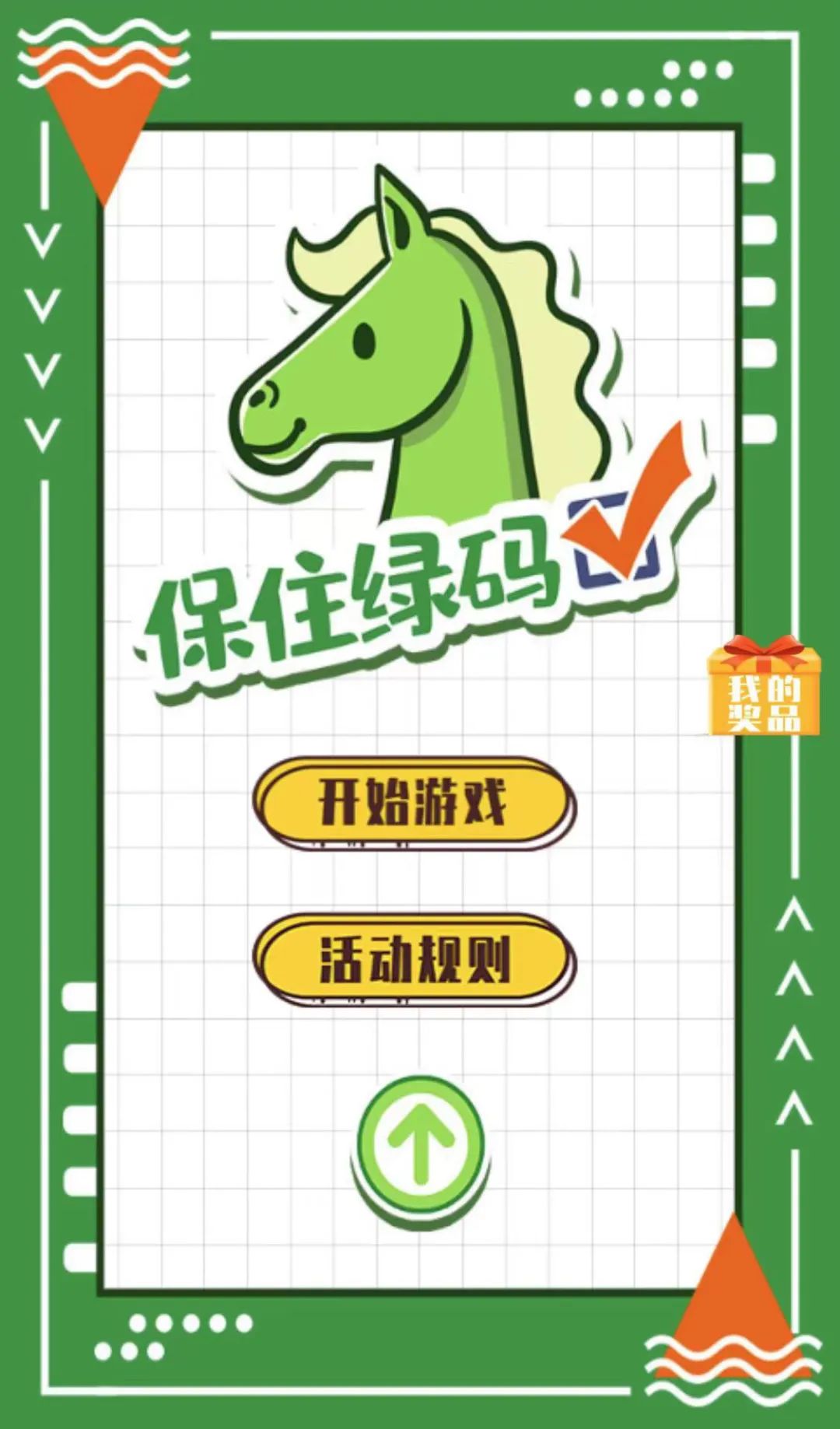Tap the green up-arrow button
This screenshot has height=1429, width=840.
[x=421, y=1144]
